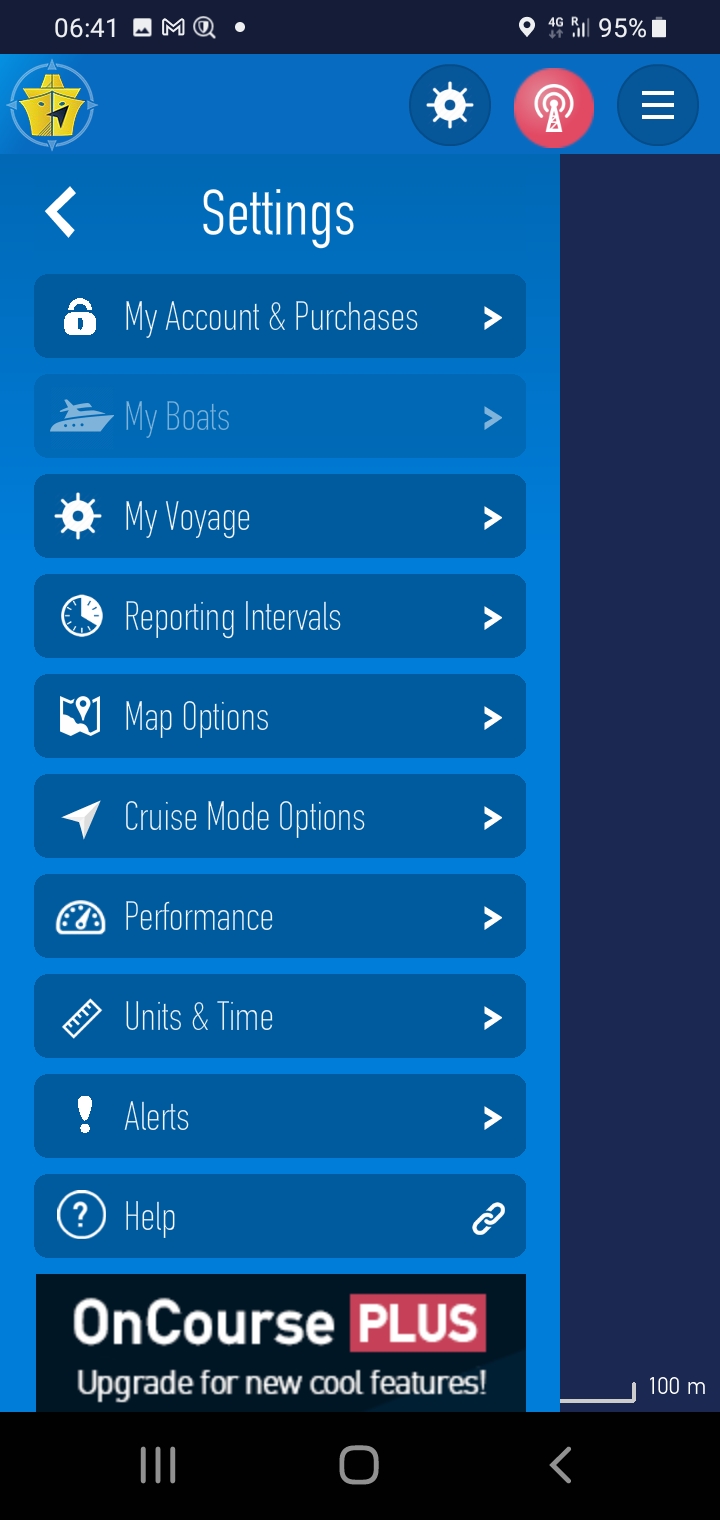Open Cruise Mode Options
720x1520 pixels.
pyautogui.click(x=280, y=817)
